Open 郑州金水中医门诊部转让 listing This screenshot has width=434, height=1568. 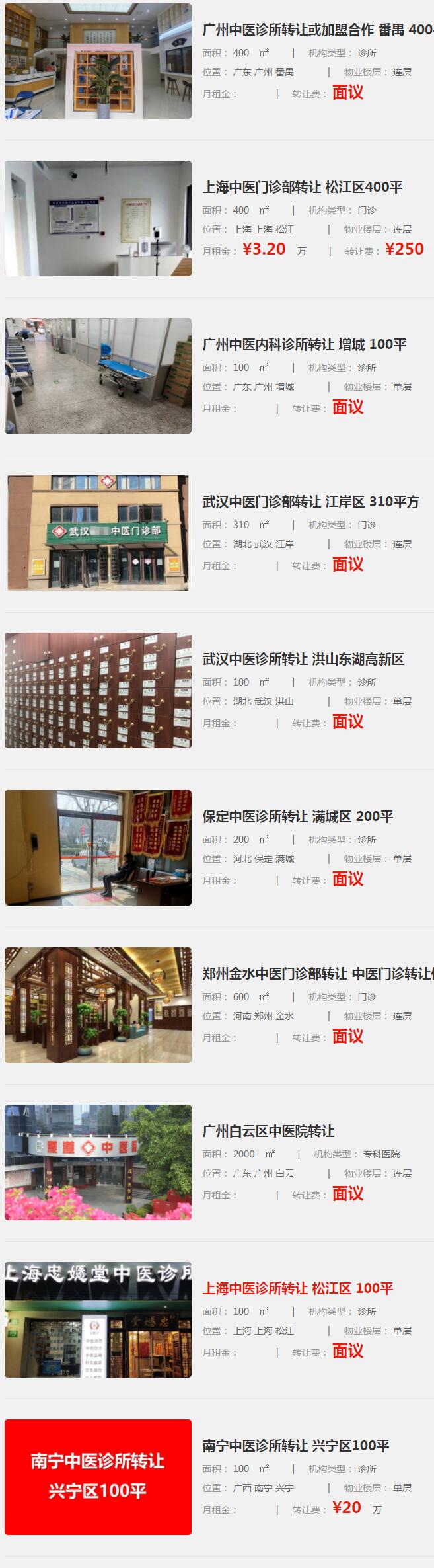click(x=317, y=974)
